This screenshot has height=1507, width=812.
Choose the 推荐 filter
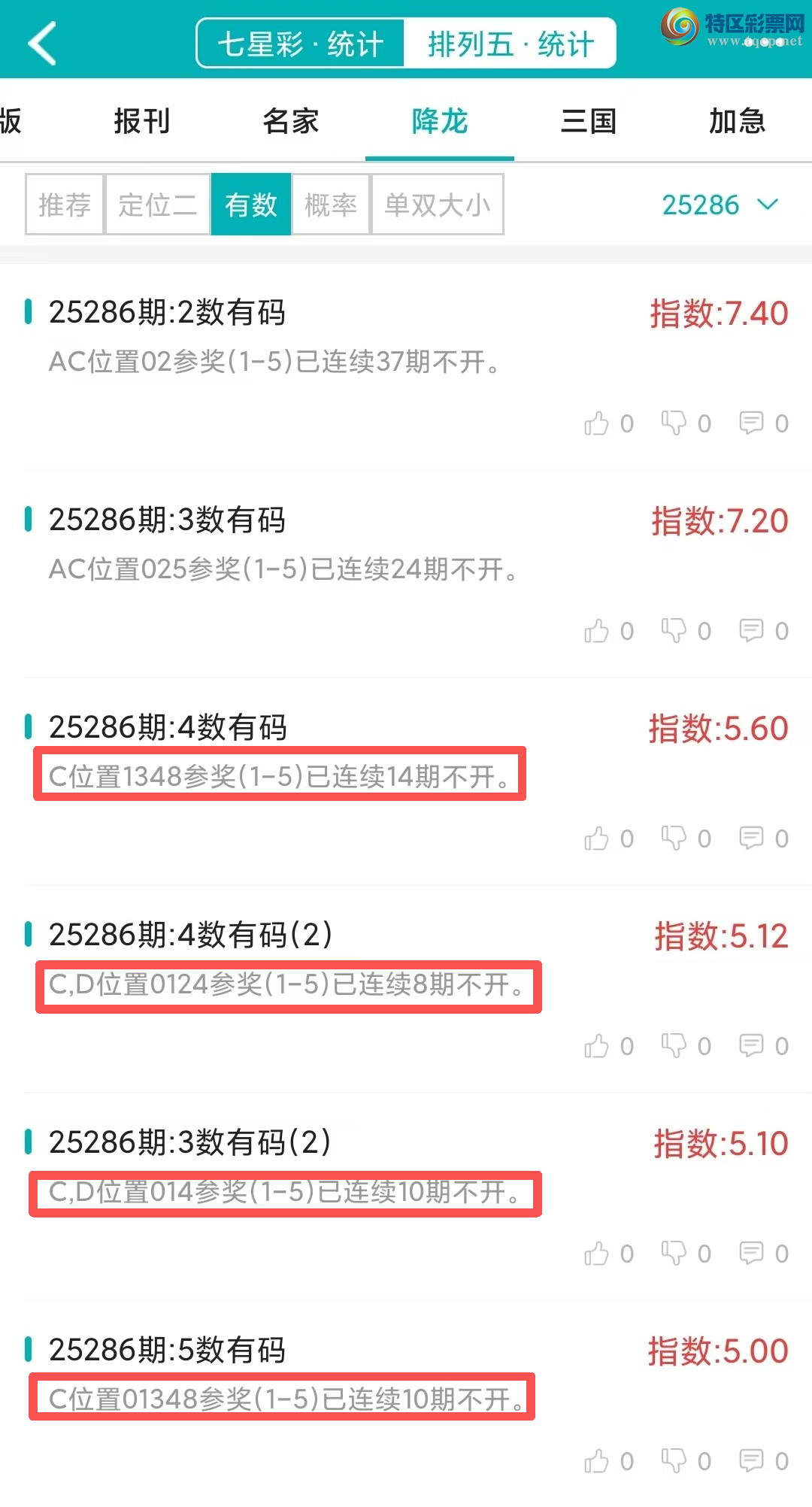65,205
